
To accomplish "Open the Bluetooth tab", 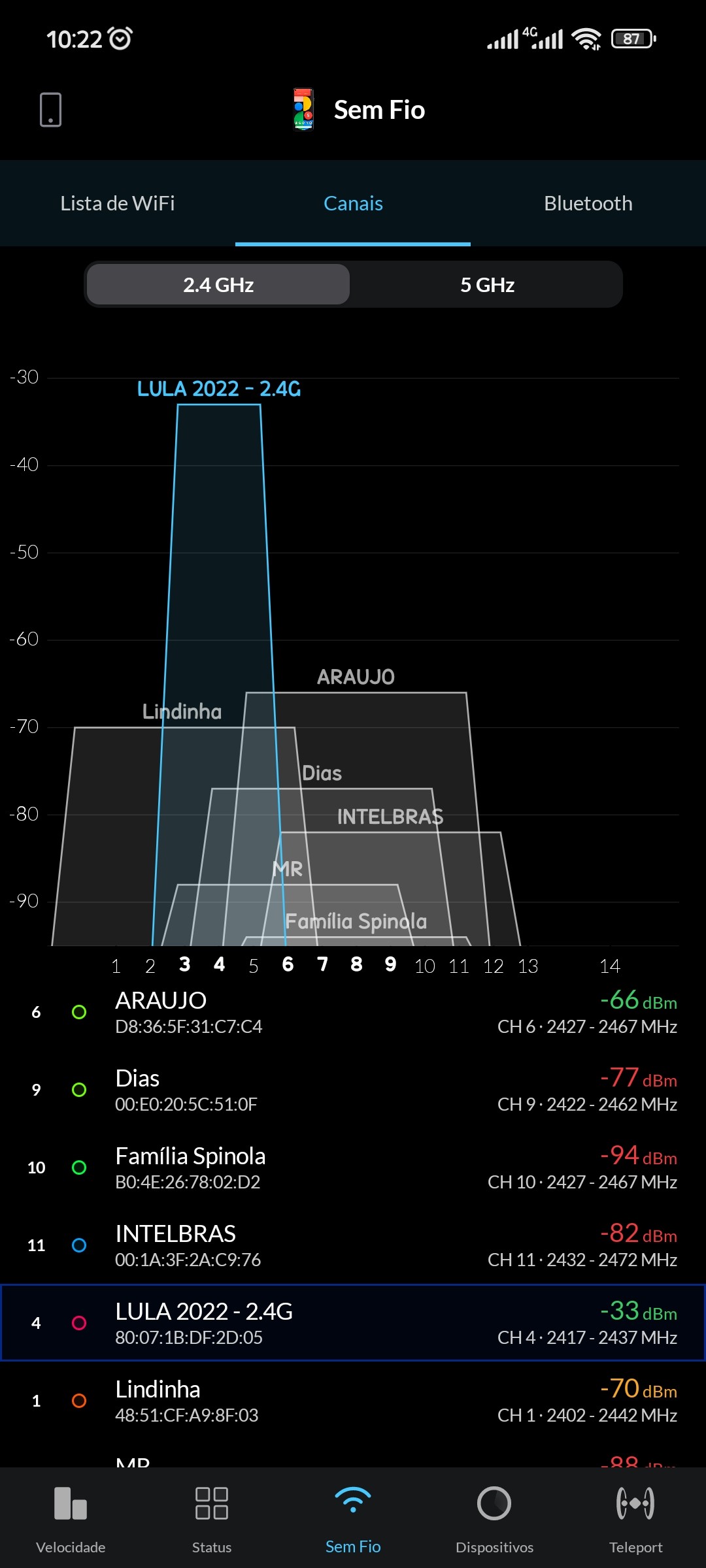I will pyautogui.click(x=588, y=204).
